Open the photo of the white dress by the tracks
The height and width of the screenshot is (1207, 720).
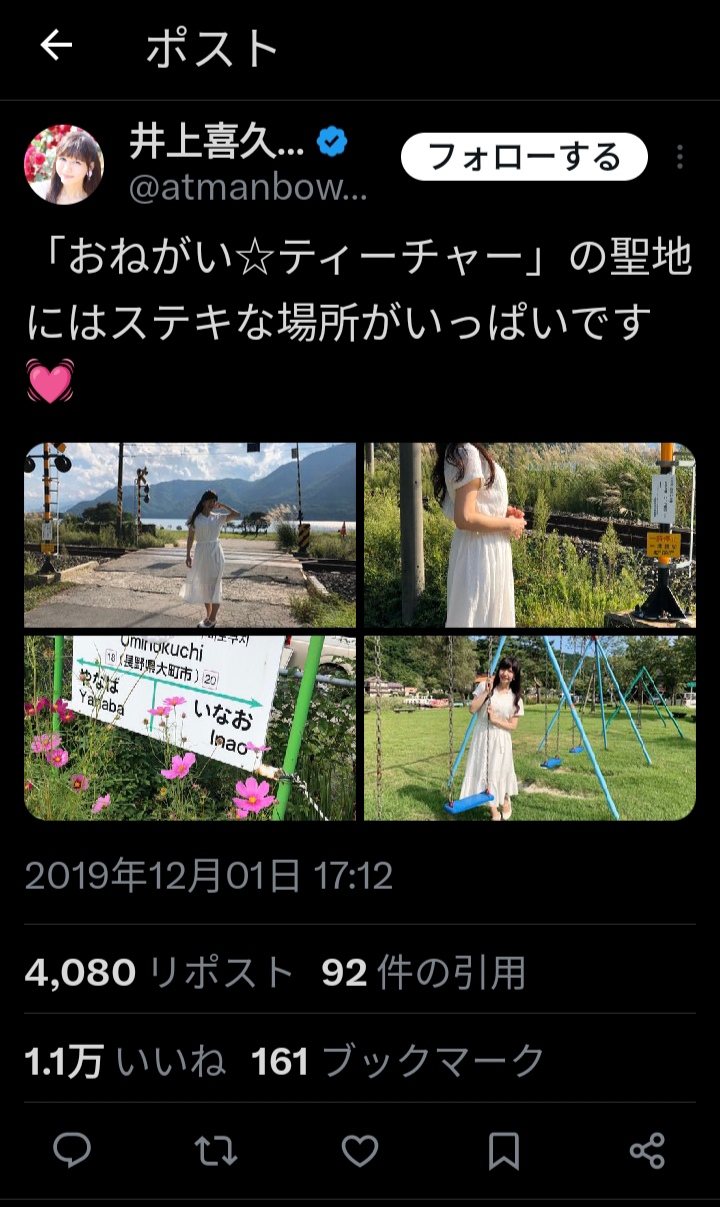pos(529,535)
